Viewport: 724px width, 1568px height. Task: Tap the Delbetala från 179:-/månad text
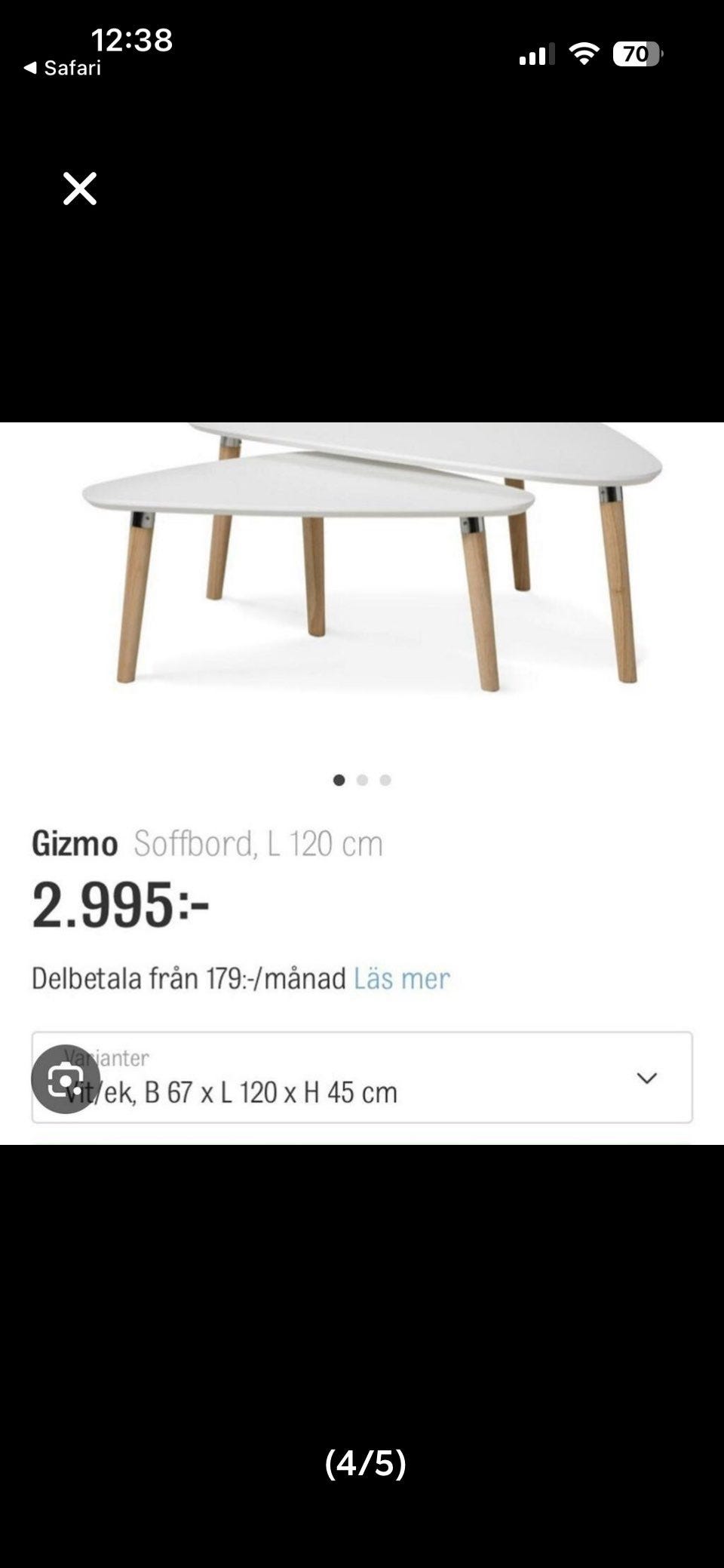click(189, 978)
